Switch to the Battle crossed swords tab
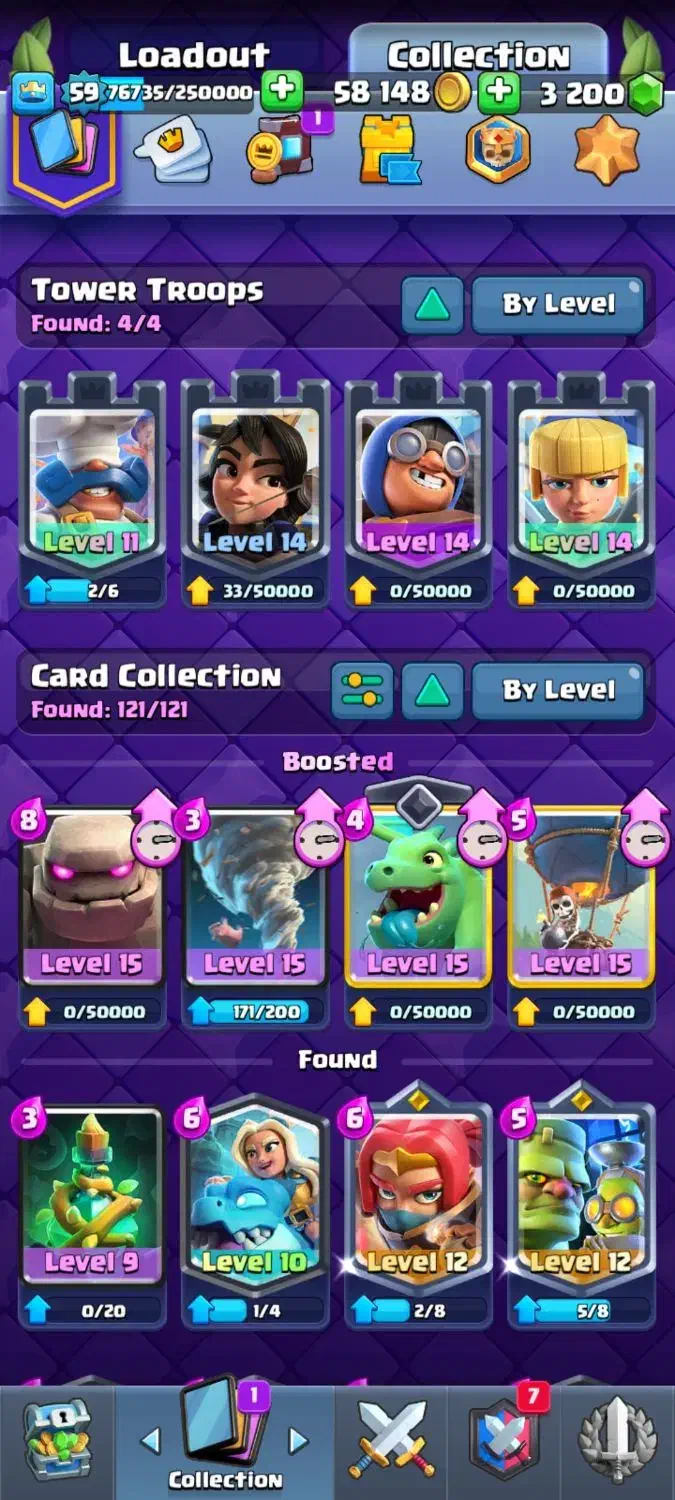 [391, 1440]
